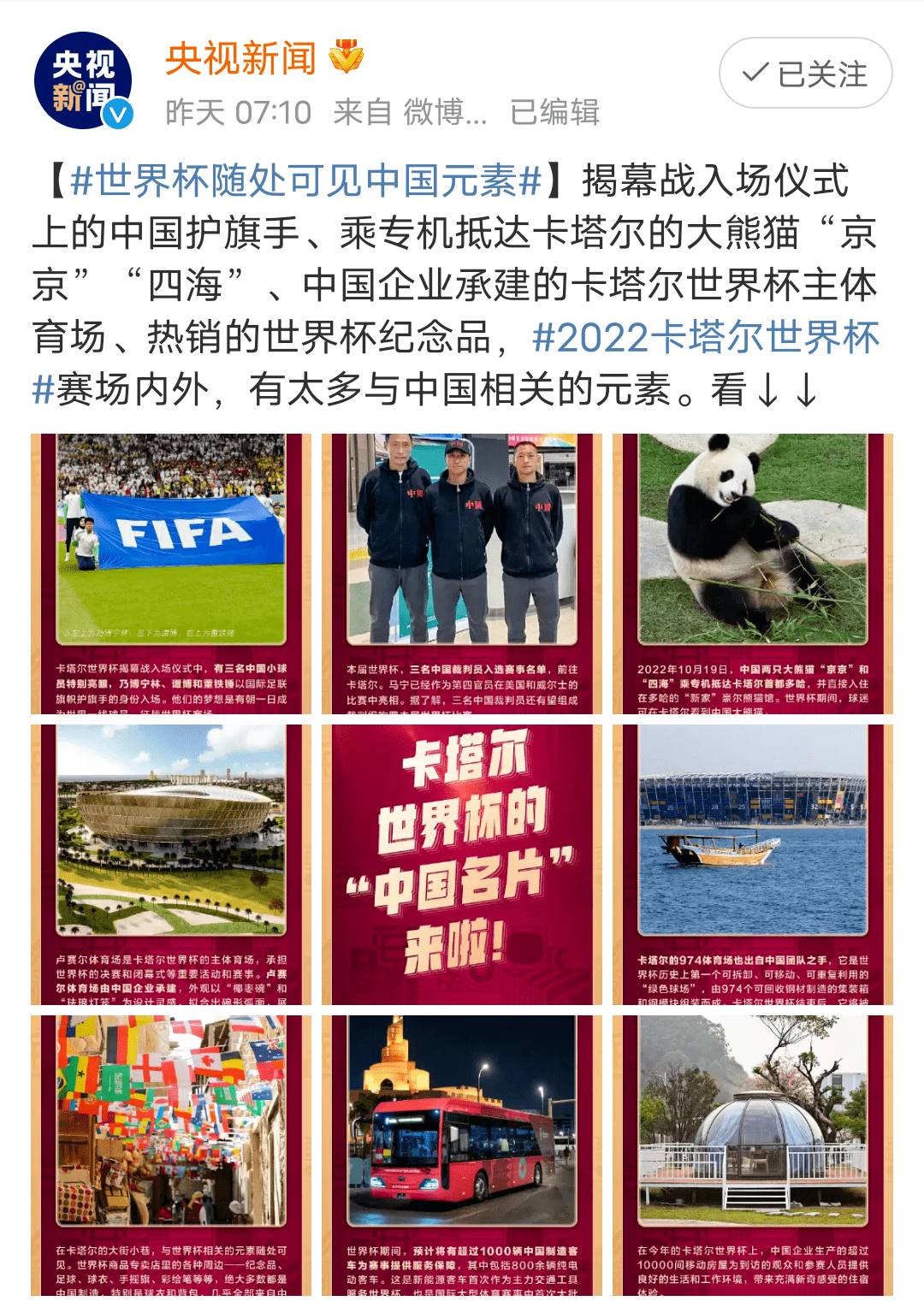This screenshot has width=924, height=1313.
Task: View the FIFA flag bearers image
Action: click(171, 573)
